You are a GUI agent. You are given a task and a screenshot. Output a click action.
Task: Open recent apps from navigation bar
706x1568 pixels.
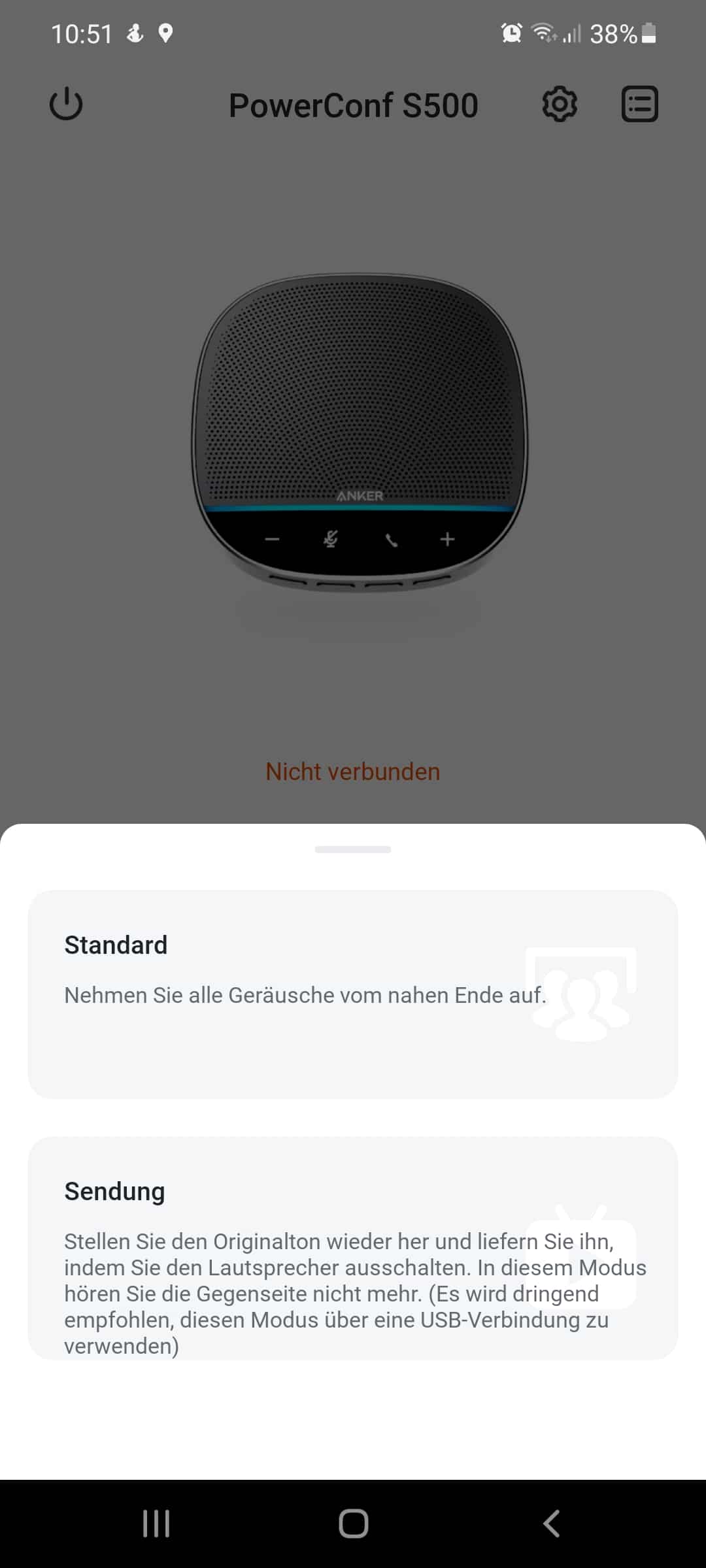coord(156,1524)
